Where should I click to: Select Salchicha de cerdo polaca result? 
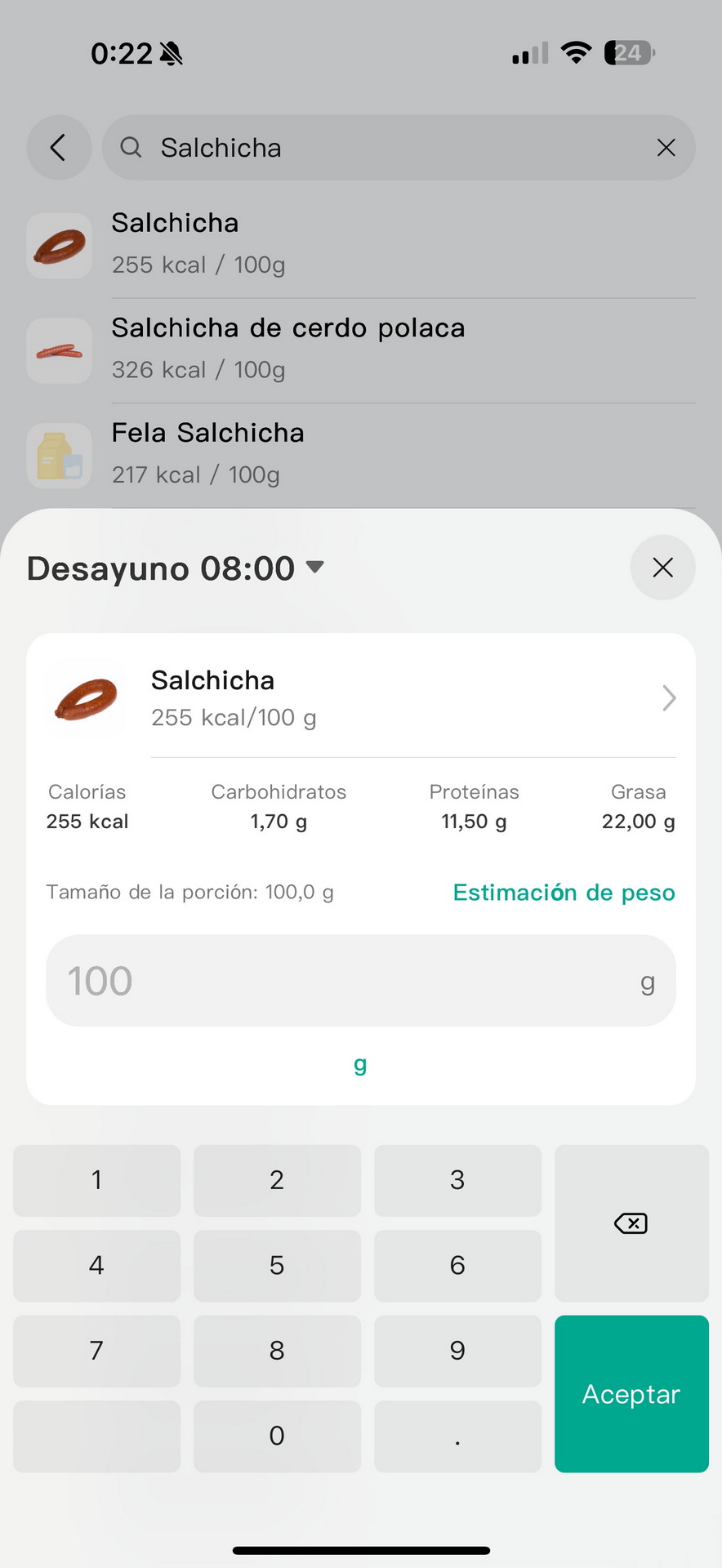361,350
